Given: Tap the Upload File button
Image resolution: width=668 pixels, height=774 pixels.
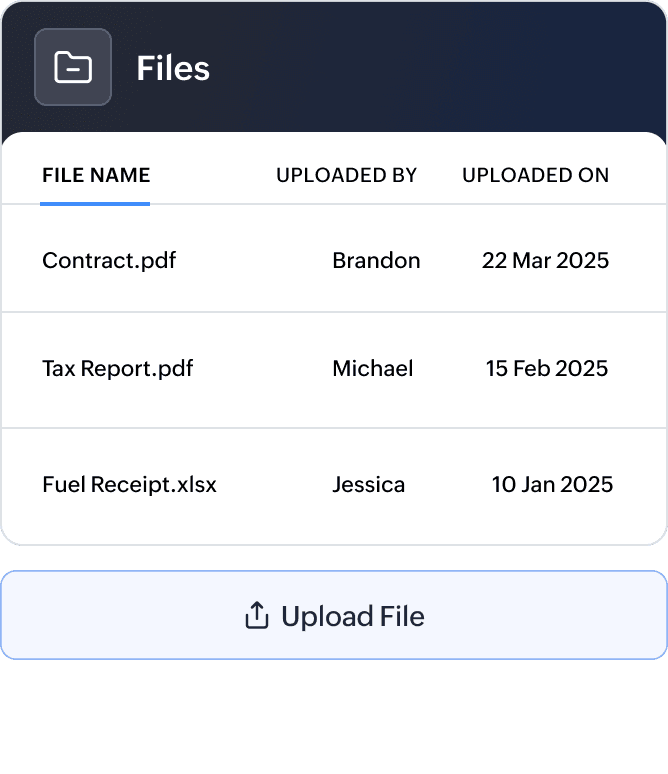Looking at the screenshot, I should [x=334, y=616].
